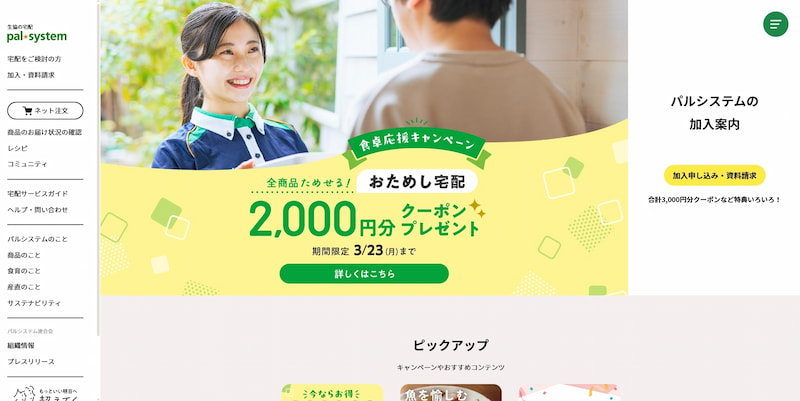Check 商品のお届け状況の確認

point(44,132)
